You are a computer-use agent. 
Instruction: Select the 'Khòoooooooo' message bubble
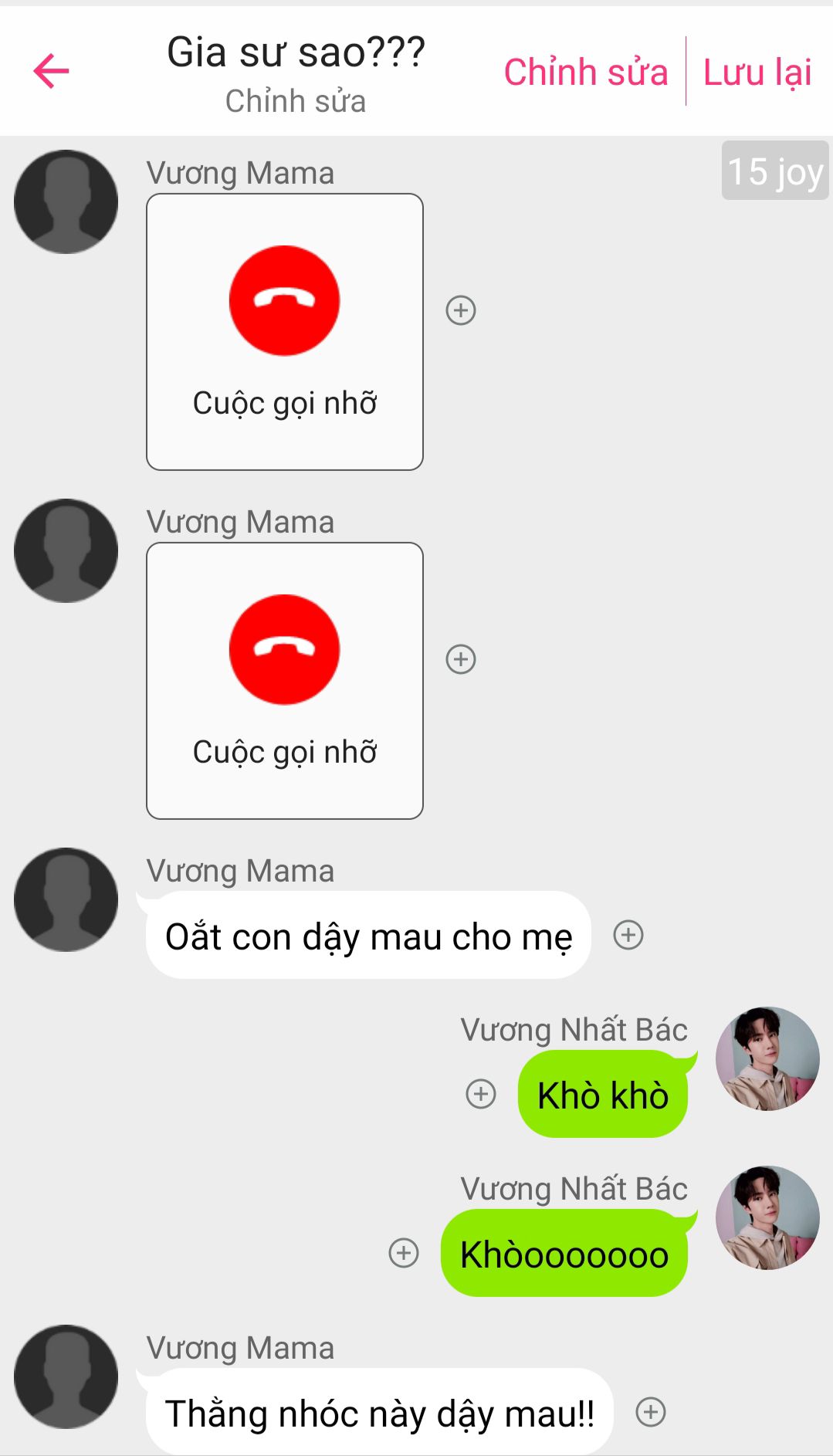tap(564, 1254)
